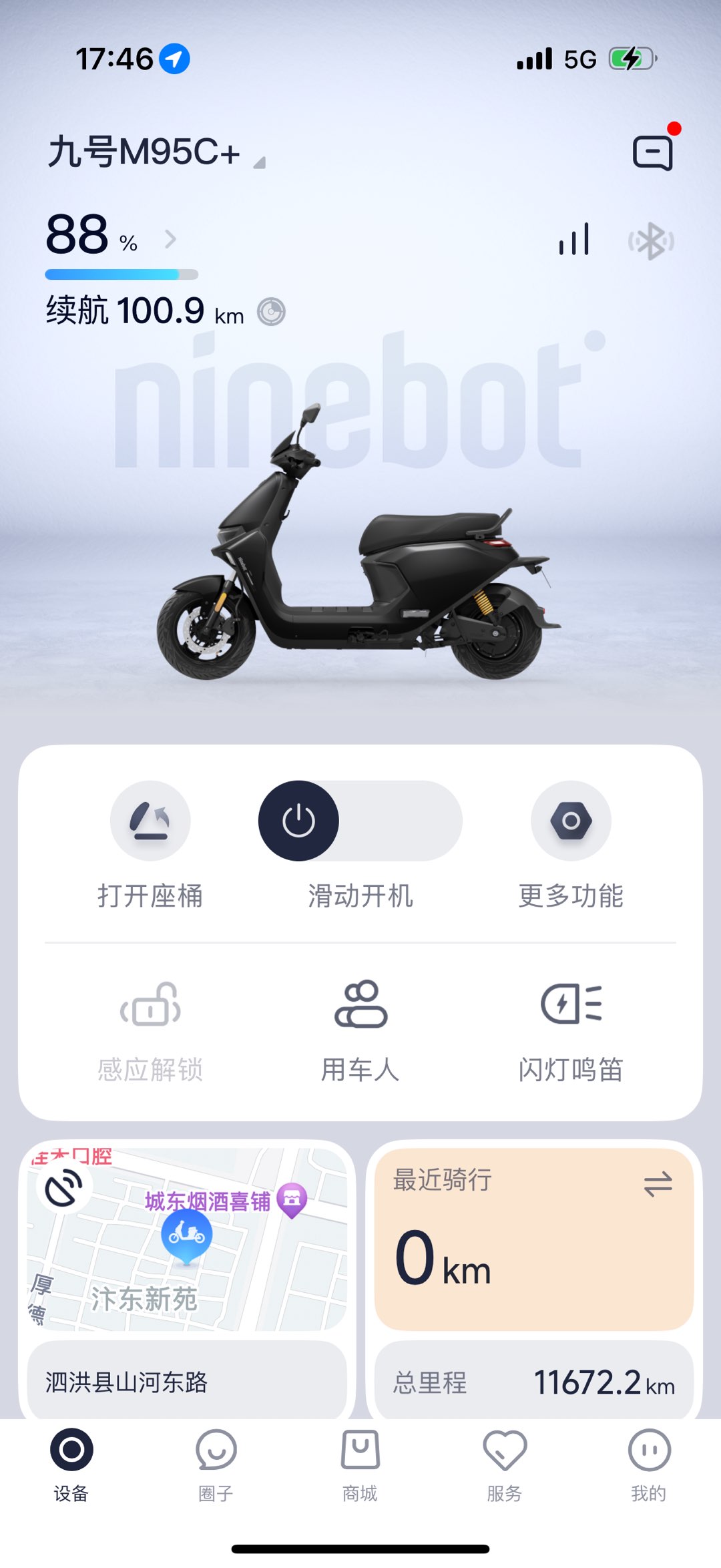Image resolution: width=721 pixels, height=1568 pixels.
Task: Open the range estimate info icon
Action: pos(272,312)
